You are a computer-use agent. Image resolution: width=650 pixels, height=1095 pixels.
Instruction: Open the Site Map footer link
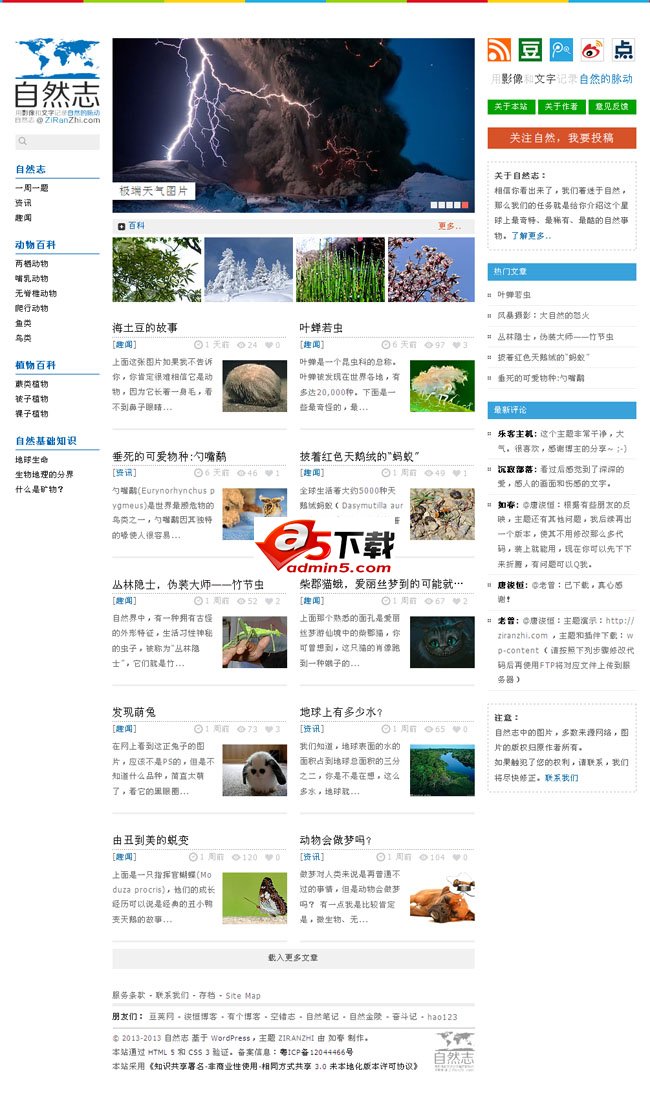(x=243, y=996)
